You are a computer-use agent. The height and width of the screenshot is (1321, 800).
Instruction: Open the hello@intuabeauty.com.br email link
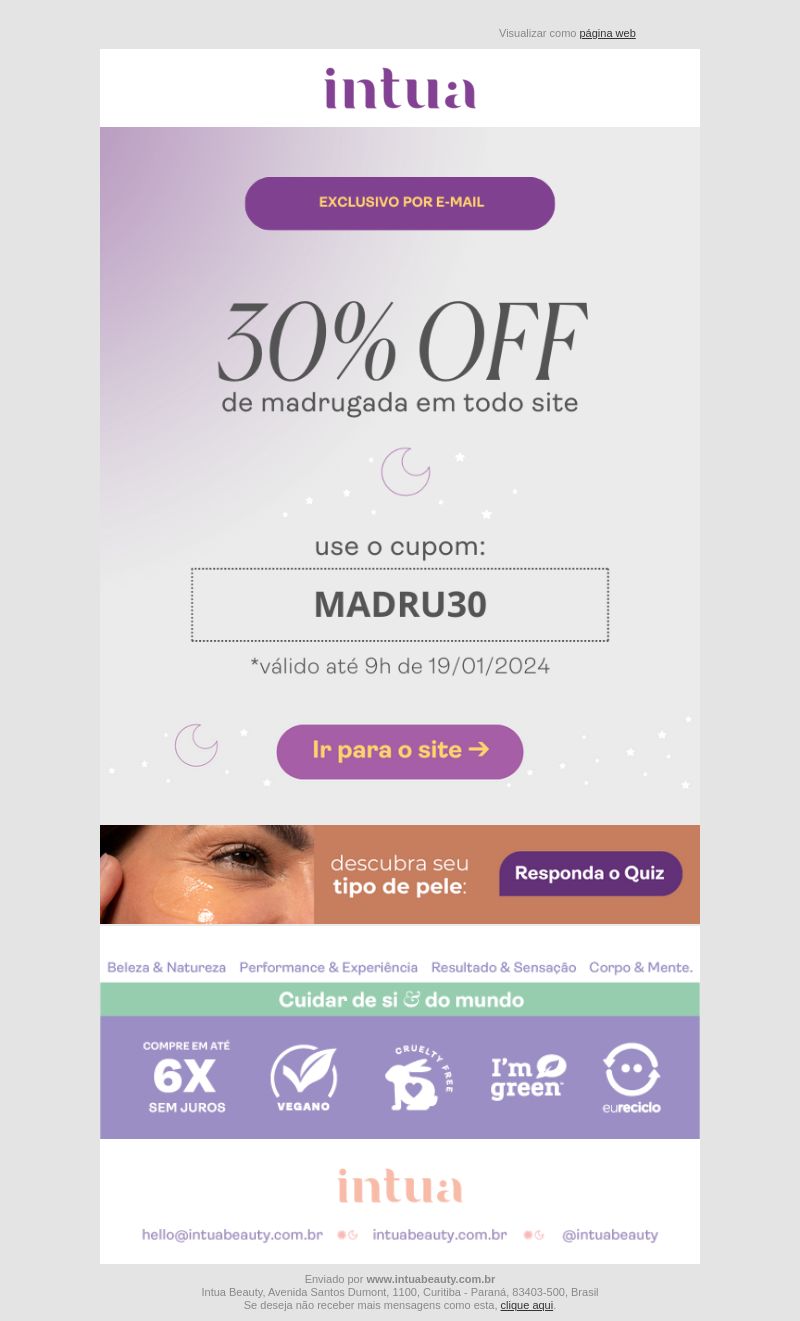[x=232, y=1235]
